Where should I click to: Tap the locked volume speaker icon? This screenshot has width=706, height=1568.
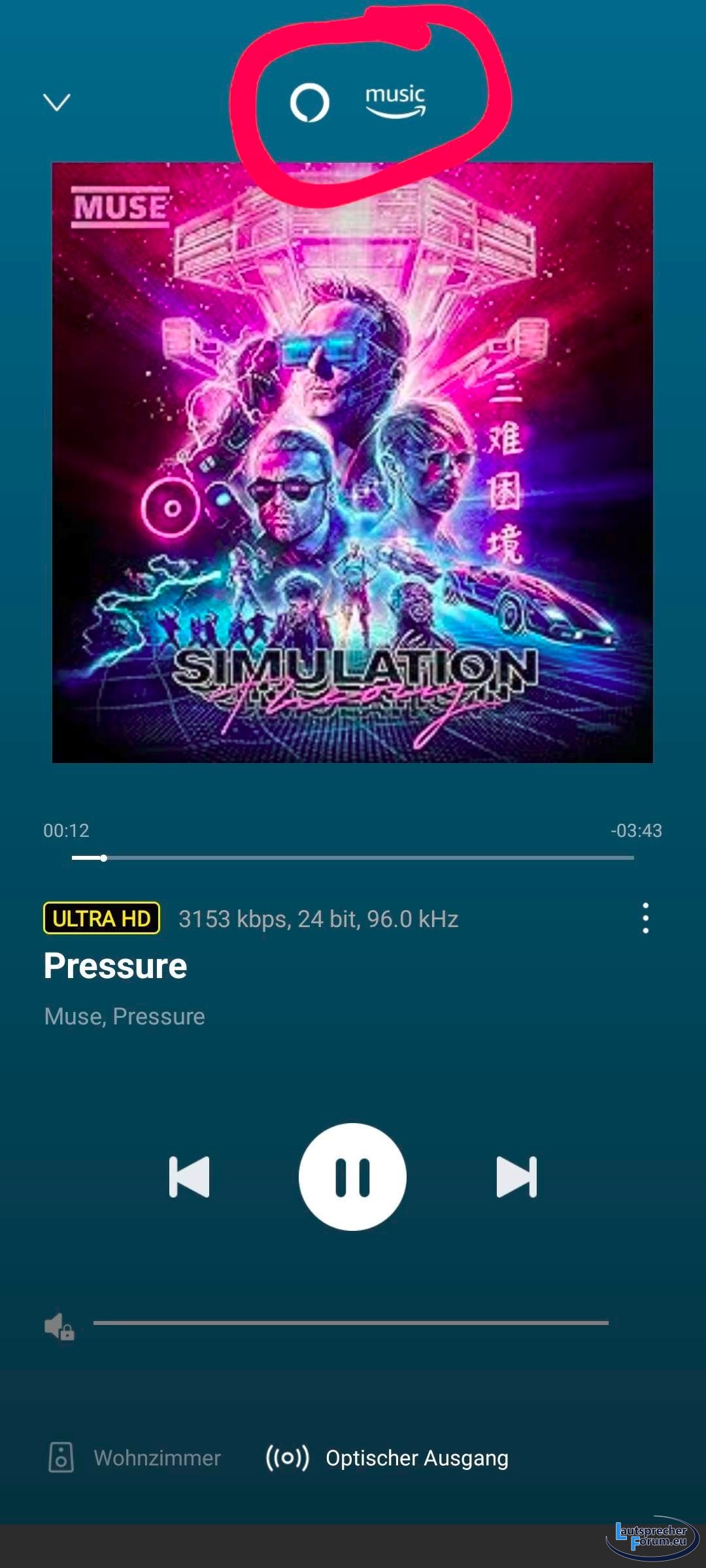[59, 1327]
